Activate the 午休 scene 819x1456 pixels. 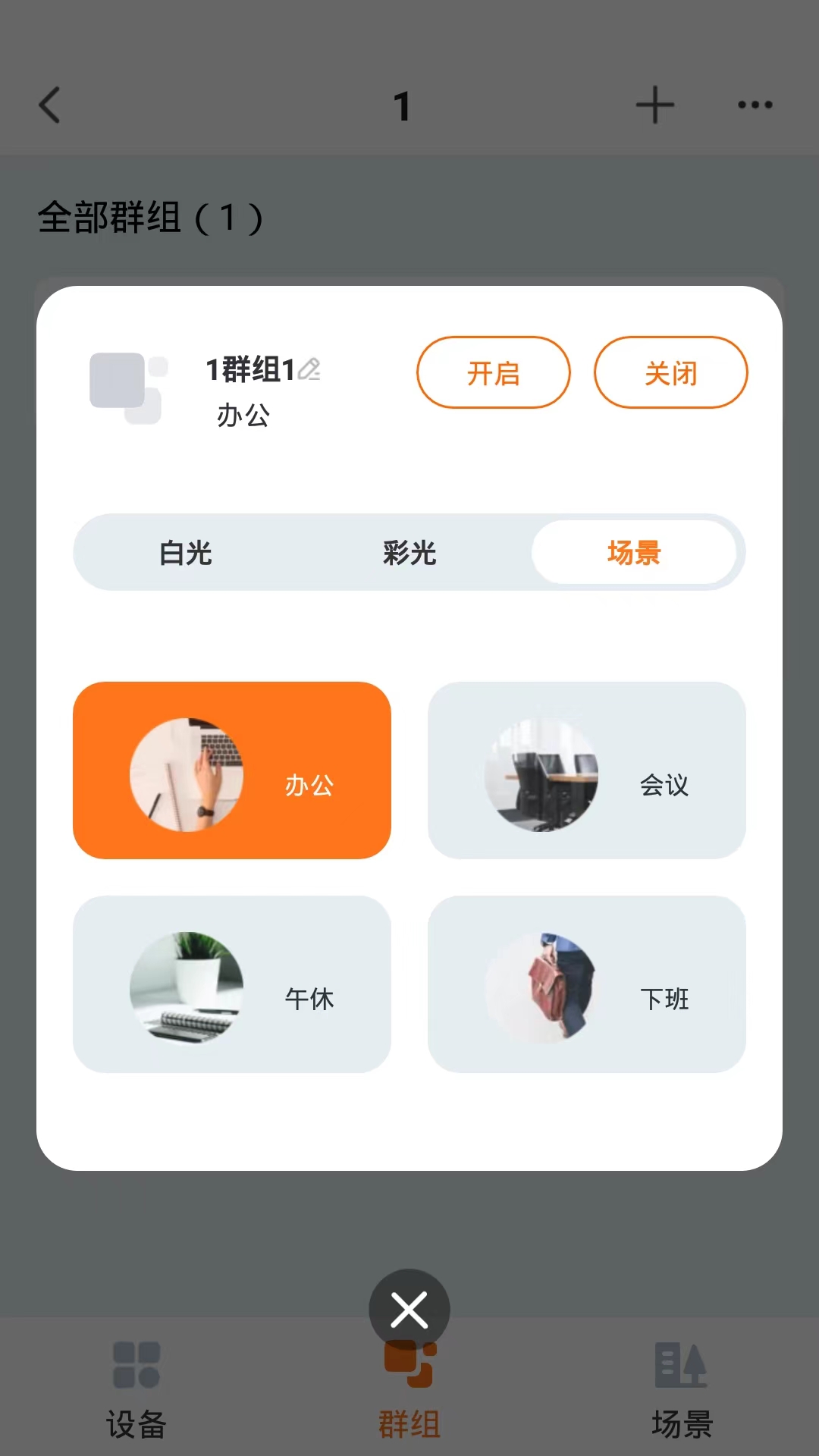(x=232, y=984)
